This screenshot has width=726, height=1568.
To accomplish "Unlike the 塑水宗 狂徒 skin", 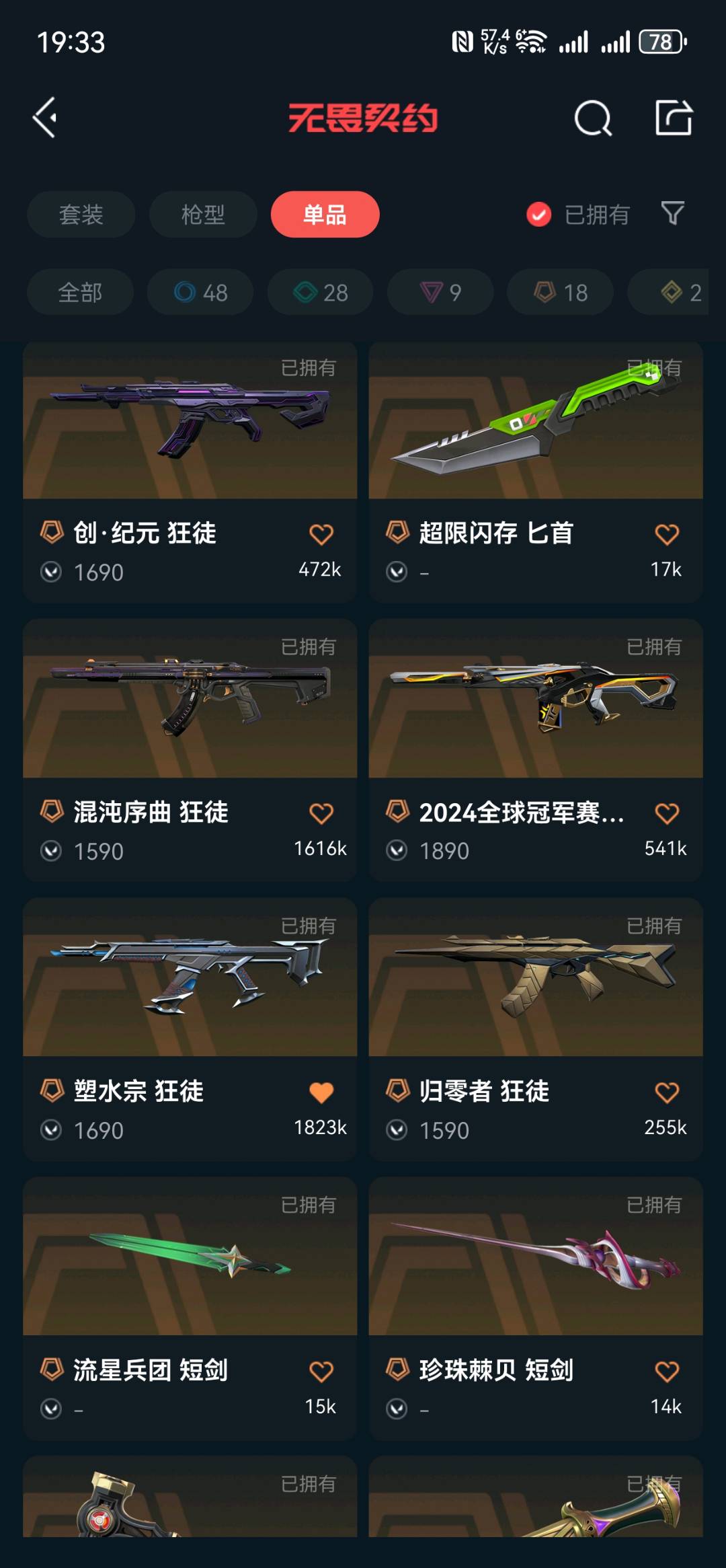I will 321,1092.
